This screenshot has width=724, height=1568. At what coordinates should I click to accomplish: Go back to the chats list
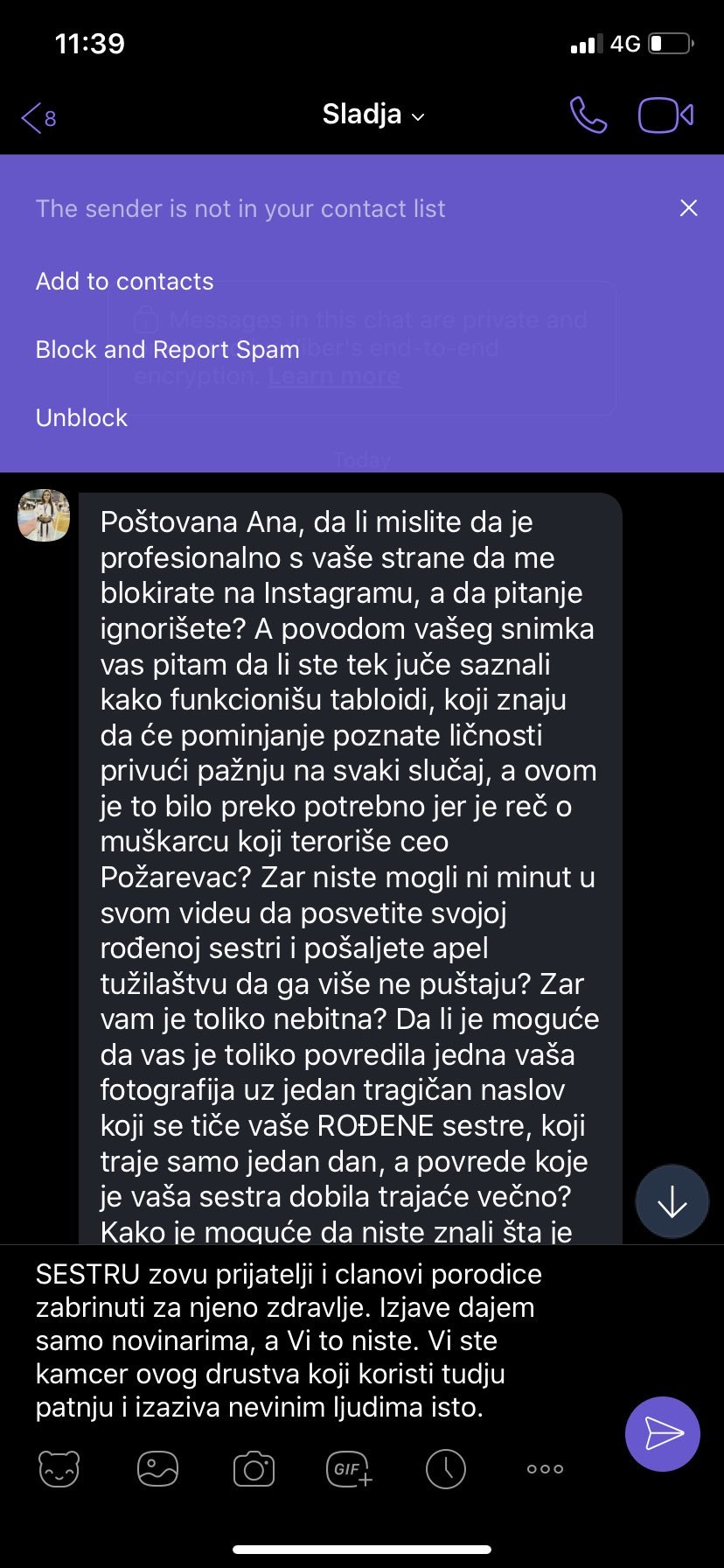[38, 117]
